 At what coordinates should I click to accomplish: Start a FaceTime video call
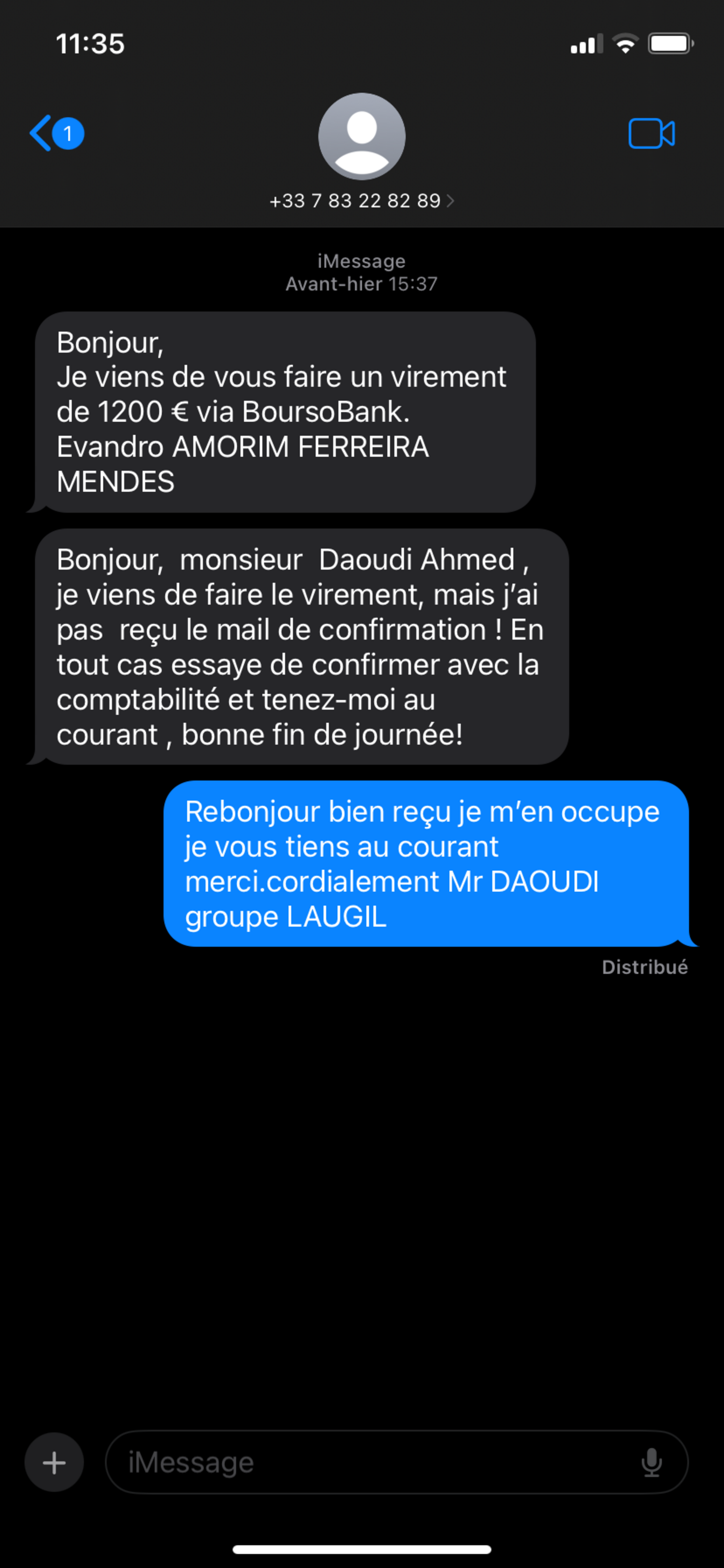(651, 133)
